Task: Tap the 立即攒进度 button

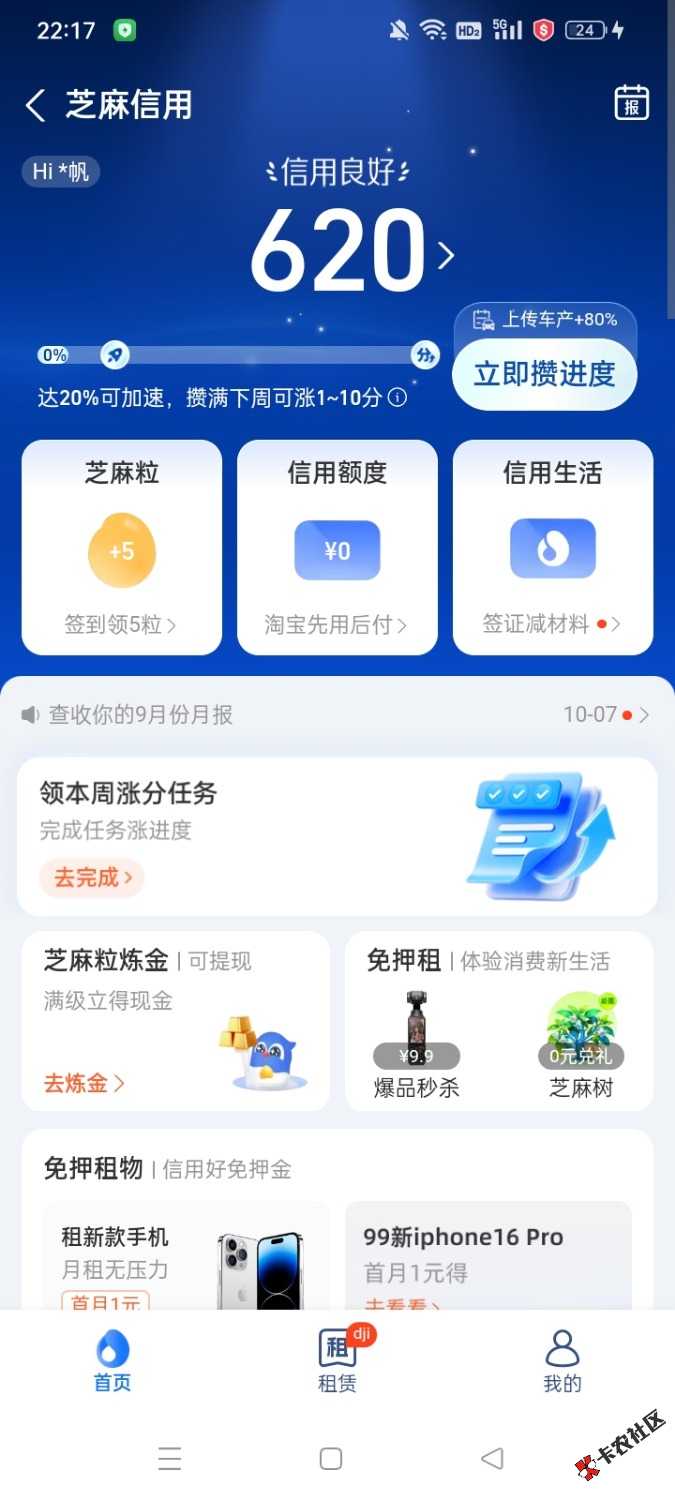Action: pyautogui.click(x=544, y=374)
